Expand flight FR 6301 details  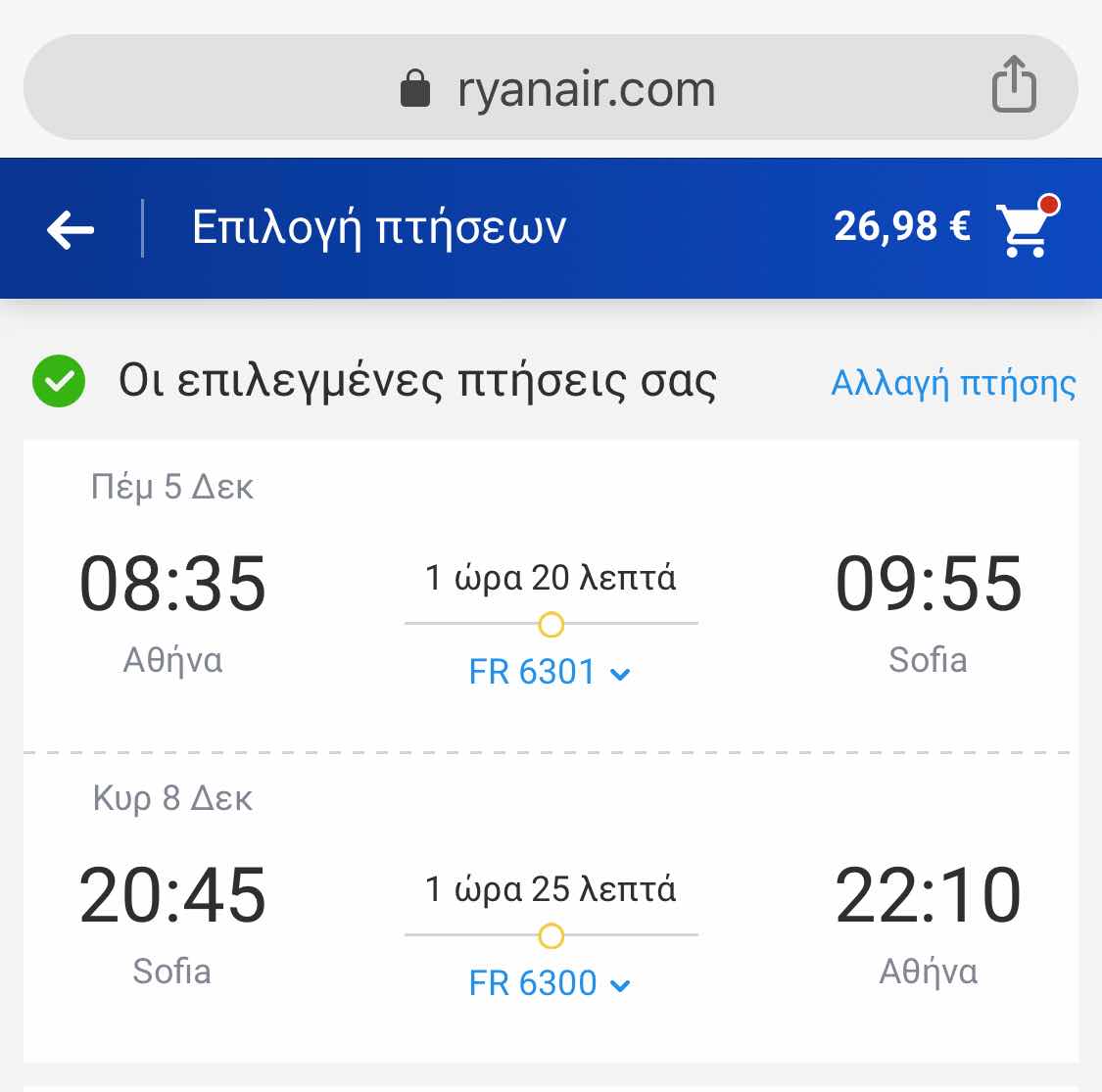[x=550, y=673]
